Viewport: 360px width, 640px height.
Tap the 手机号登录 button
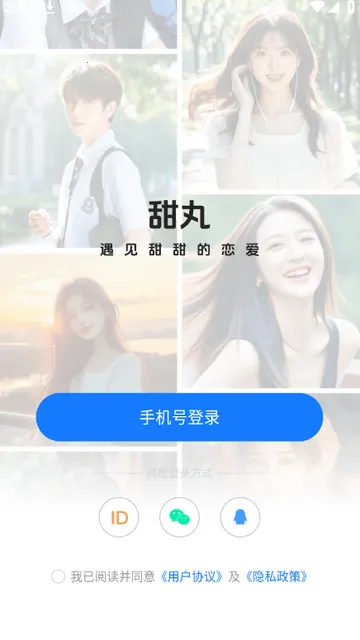point(180,417)
